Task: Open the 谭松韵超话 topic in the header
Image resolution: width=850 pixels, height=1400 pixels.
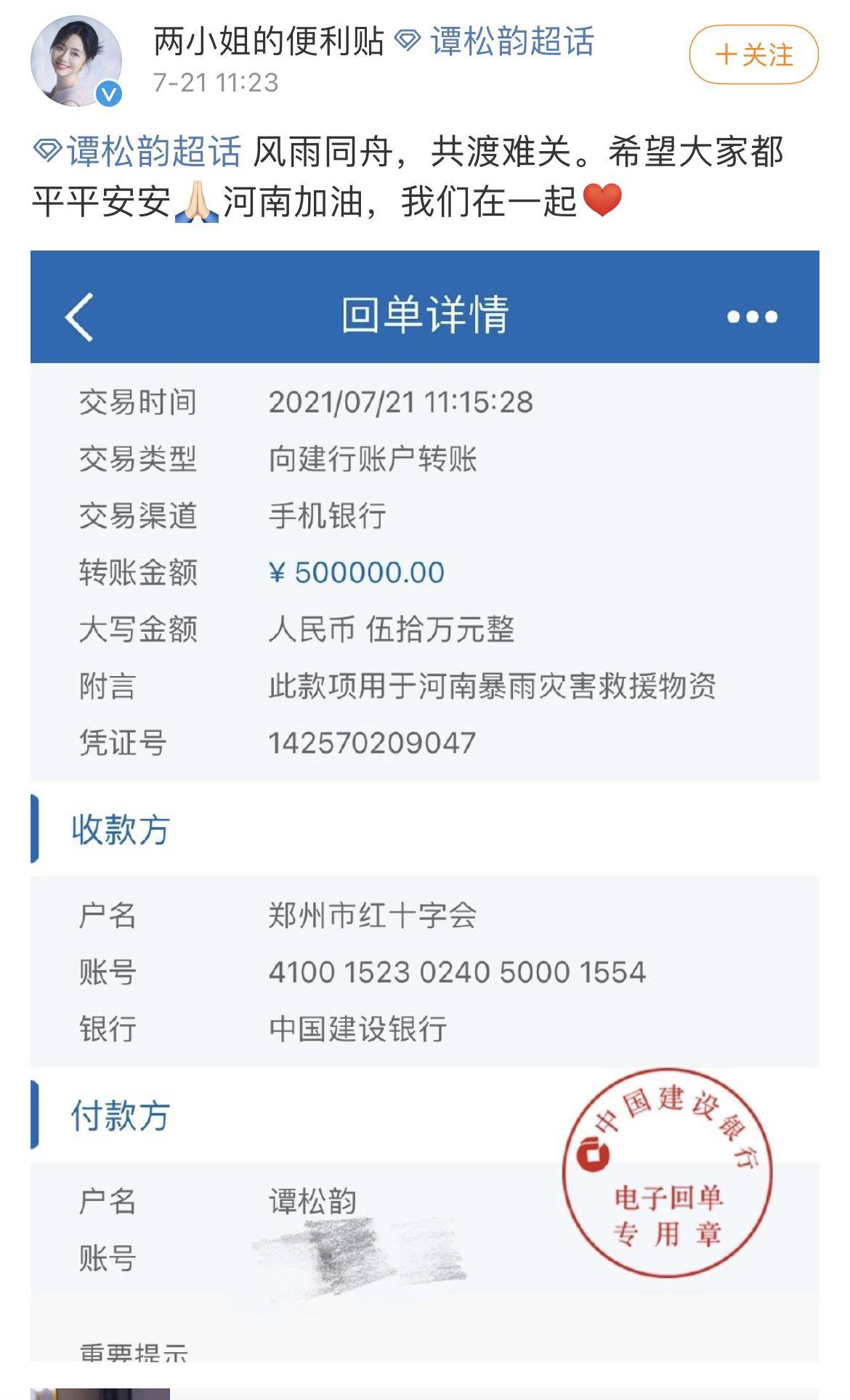Action: [x=511, y=42]
